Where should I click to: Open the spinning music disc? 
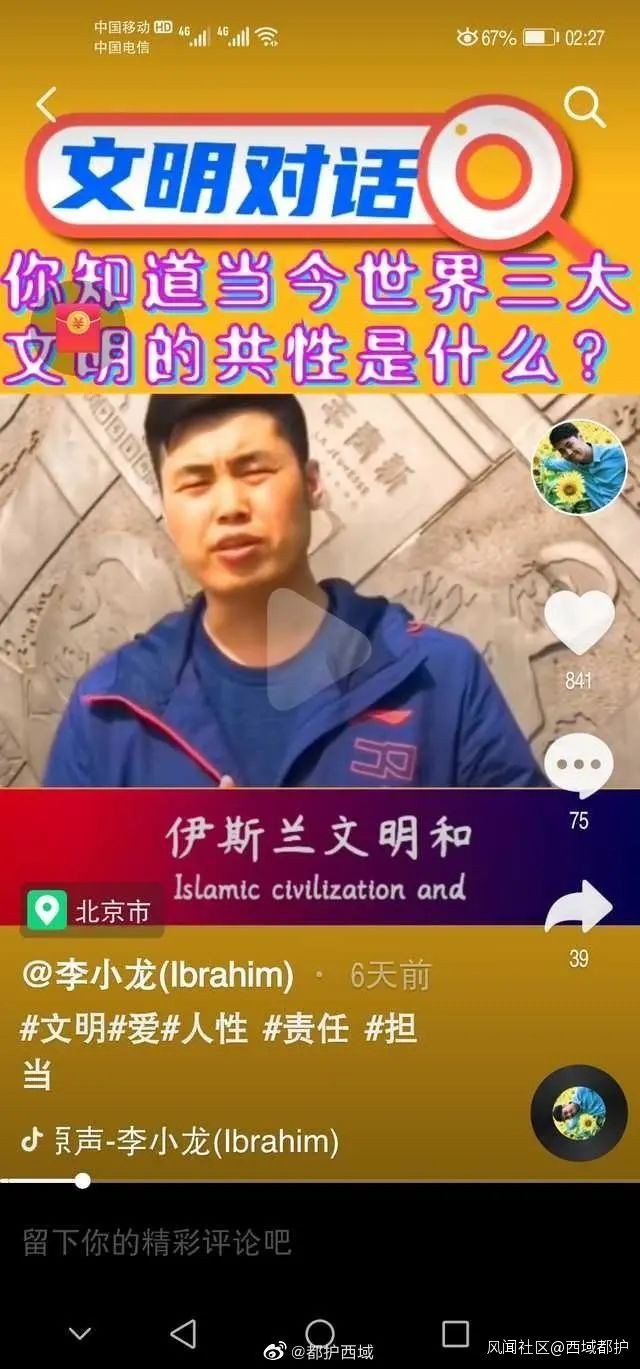pyautogui.click(x=578, y=1113)
